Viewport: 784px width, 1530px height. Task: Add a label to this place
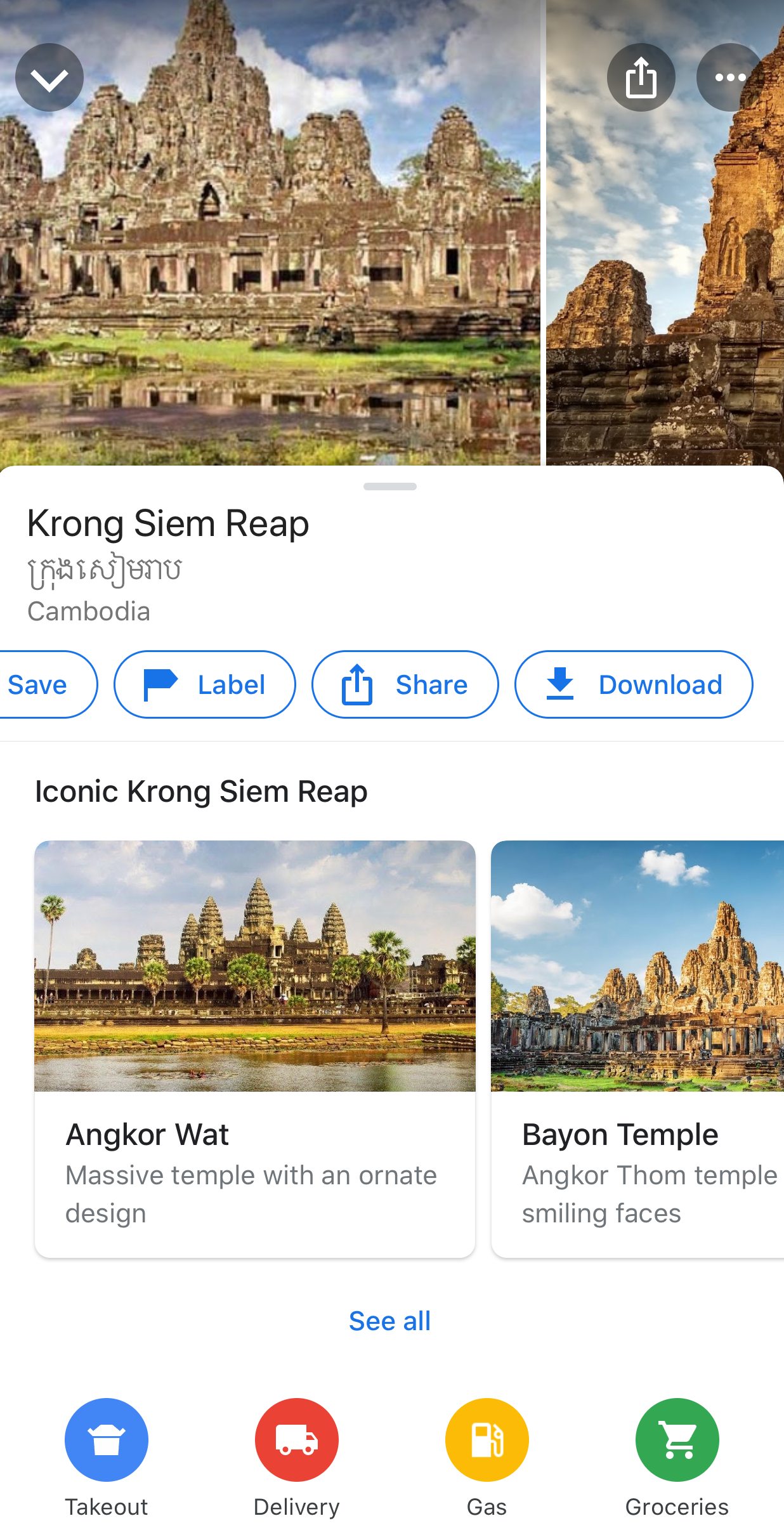coord(204,684)
